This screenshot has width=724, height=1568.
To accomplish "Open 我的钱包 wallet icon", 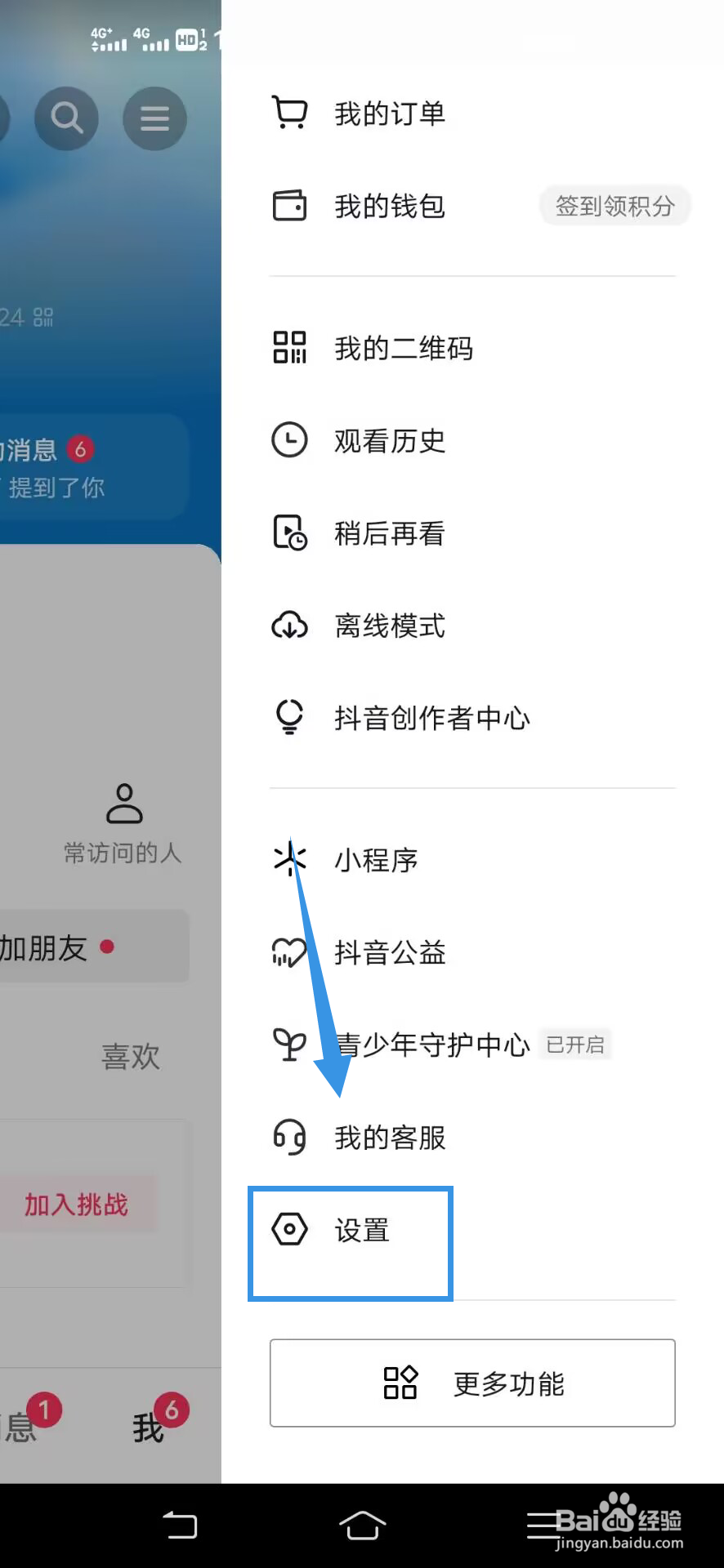I will [x=288, y=206].
